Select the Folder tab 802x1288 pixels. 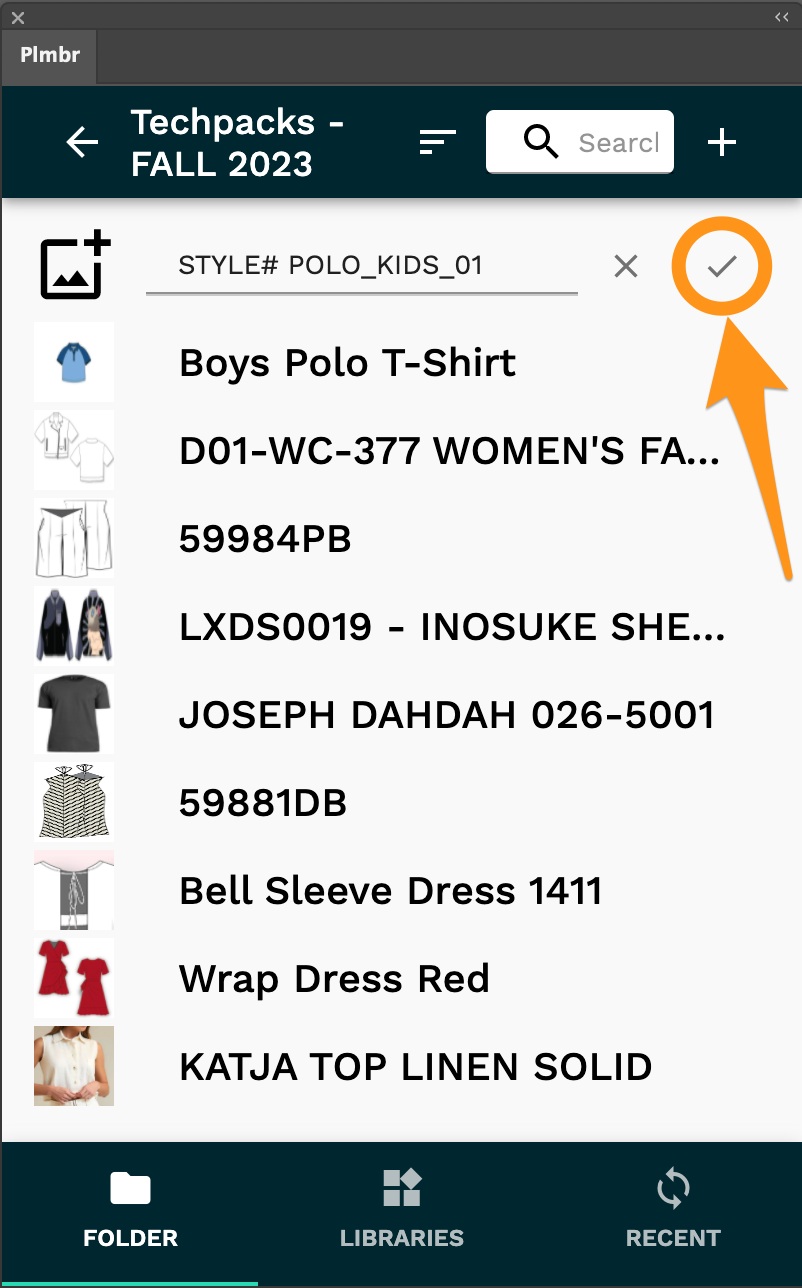(x=130, y=1210)
